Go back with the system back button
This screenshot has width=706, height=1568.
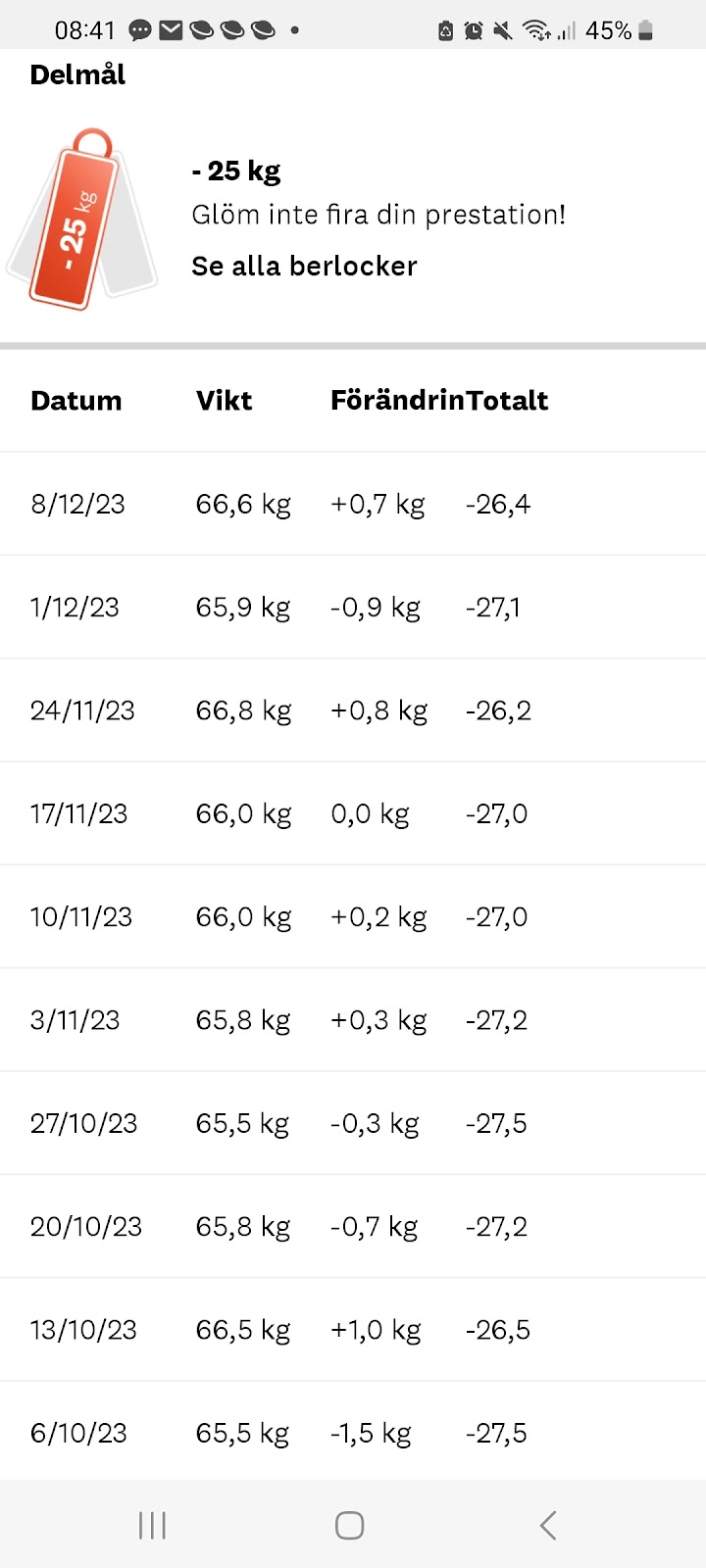[x=548, y=1525]
